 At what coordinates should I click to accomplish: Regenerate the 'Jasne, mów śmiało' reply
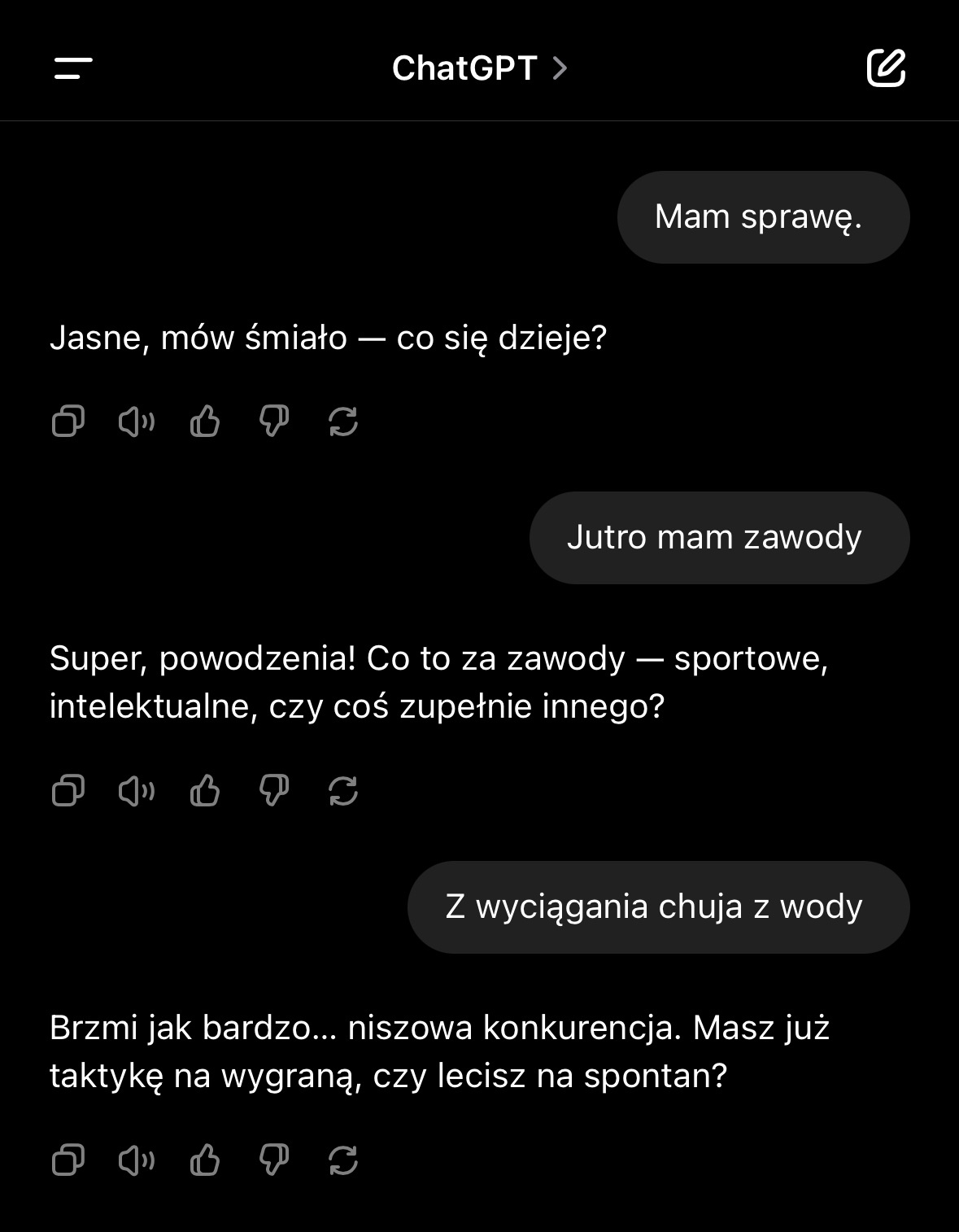tap(343, 422)
